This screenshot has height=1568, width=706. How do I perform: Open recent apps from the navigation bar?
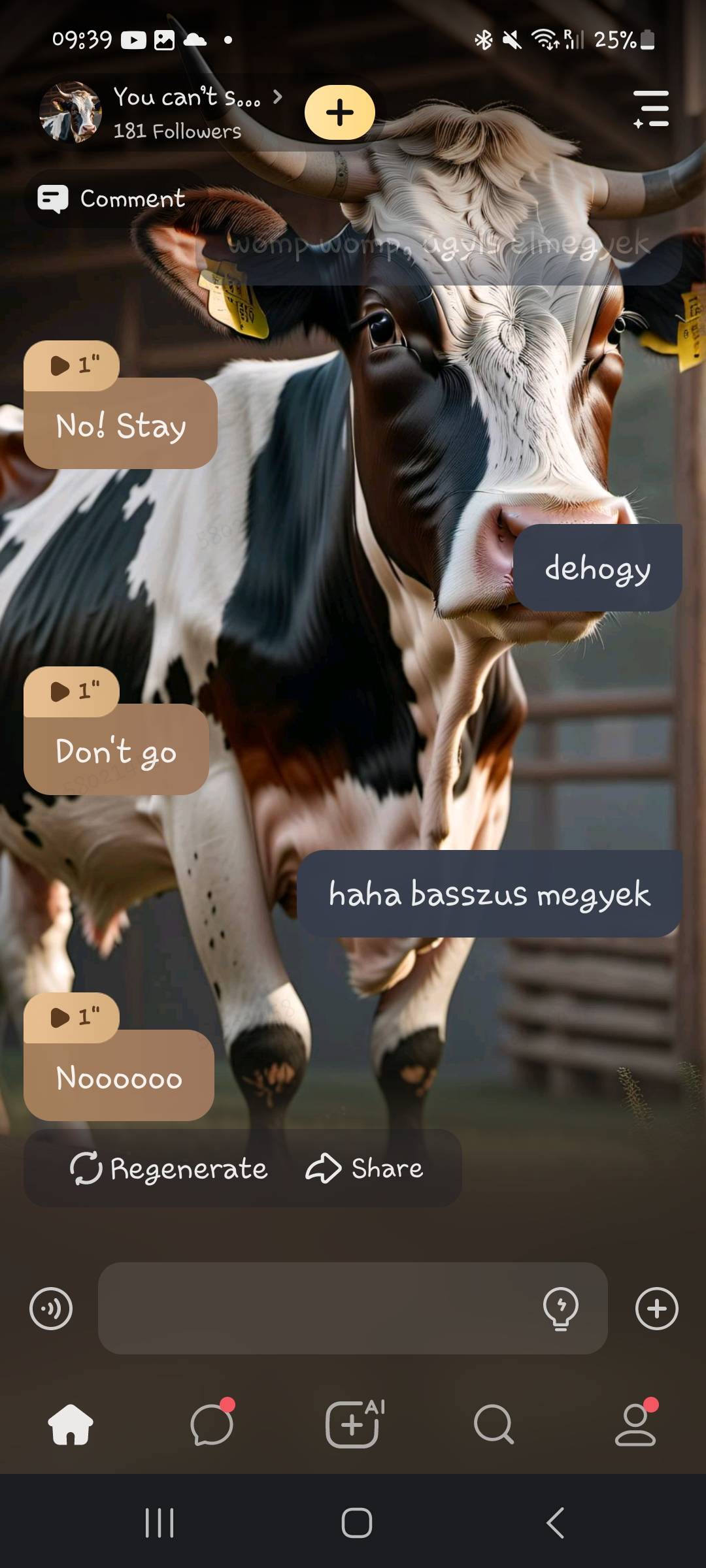pos(160,1524)
